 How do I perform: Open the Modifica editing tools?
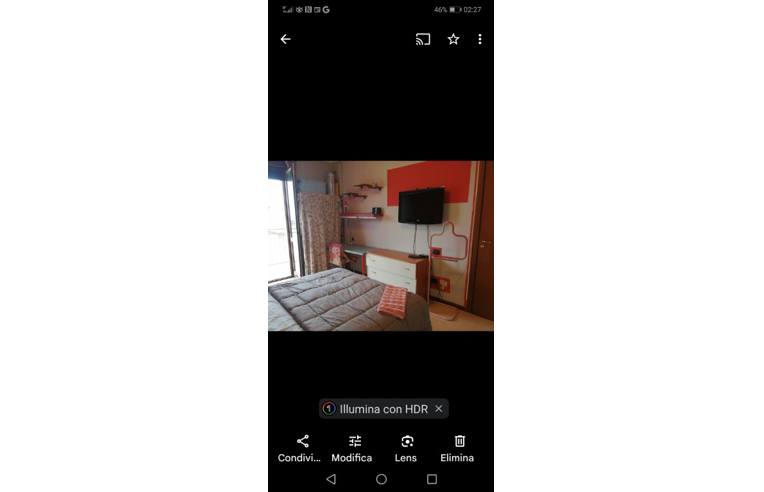(354, 447)
